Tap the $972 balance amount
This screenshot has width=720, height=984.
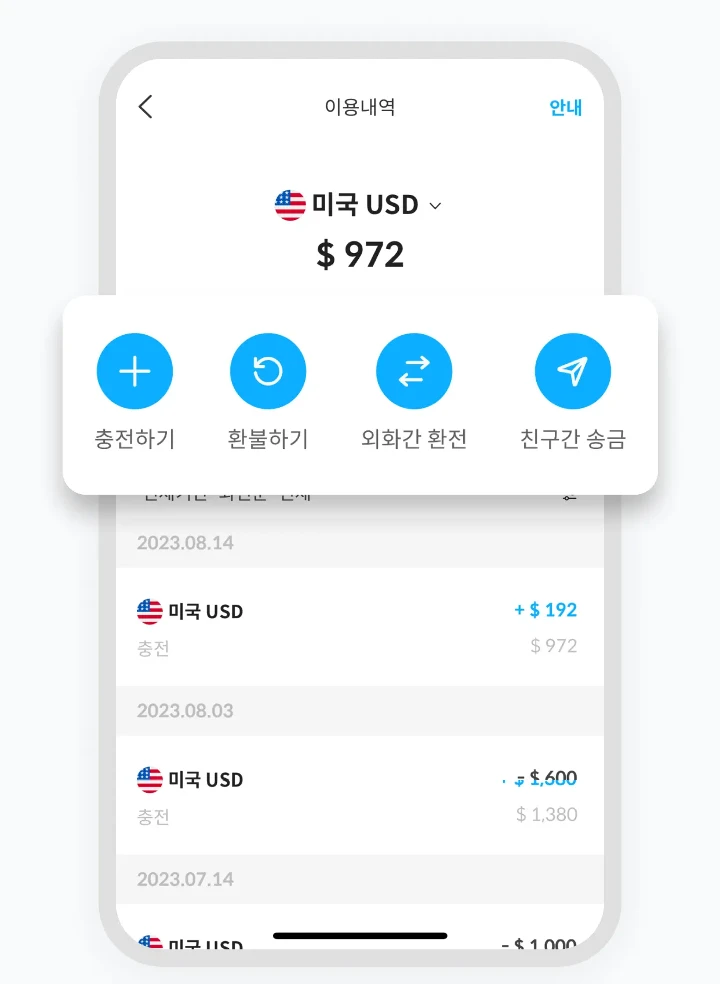pos(360,254)
